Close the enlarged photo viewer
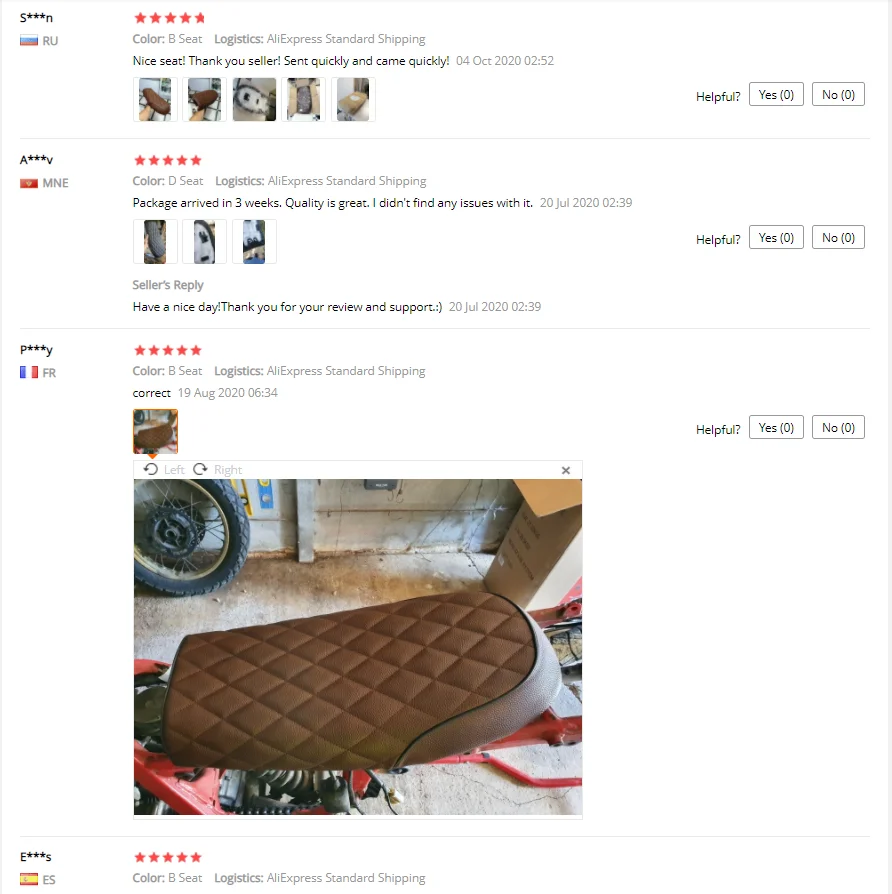The image size is (892, 894). tap(566, 470)
